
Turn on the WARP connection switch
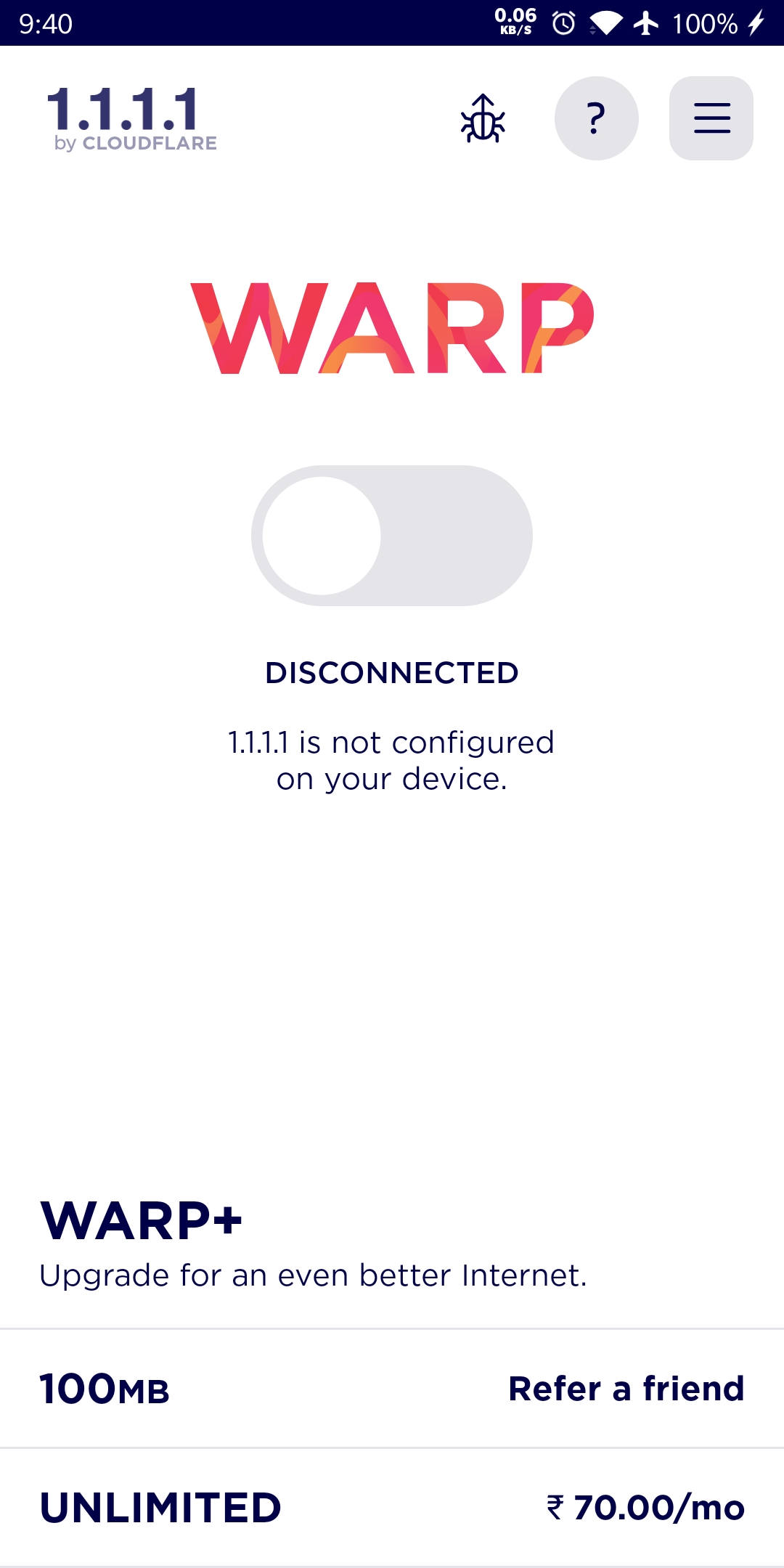click(x=392, y=536)
